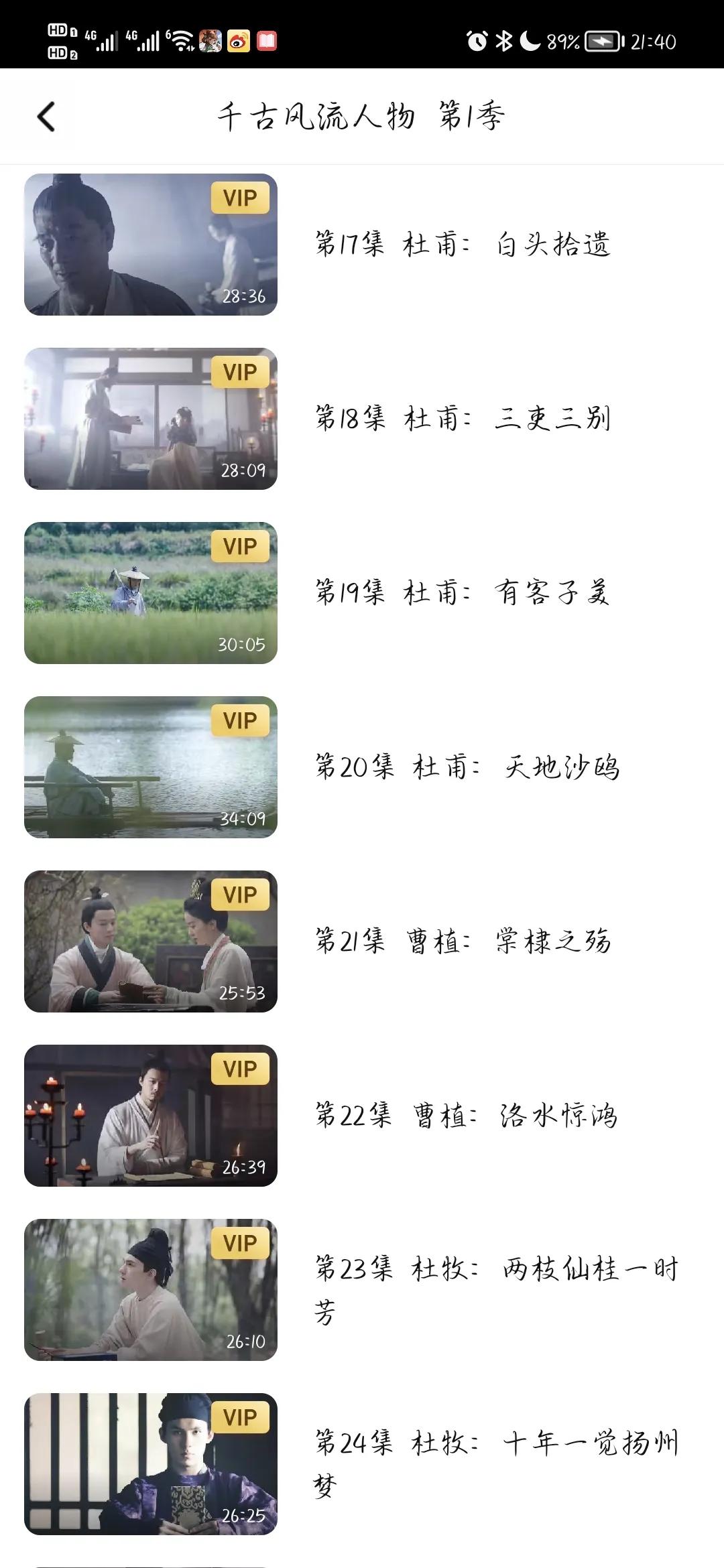Tap the back arrow at top left
This screenshot has width=724, height=1568.
[x=46, y=115]
